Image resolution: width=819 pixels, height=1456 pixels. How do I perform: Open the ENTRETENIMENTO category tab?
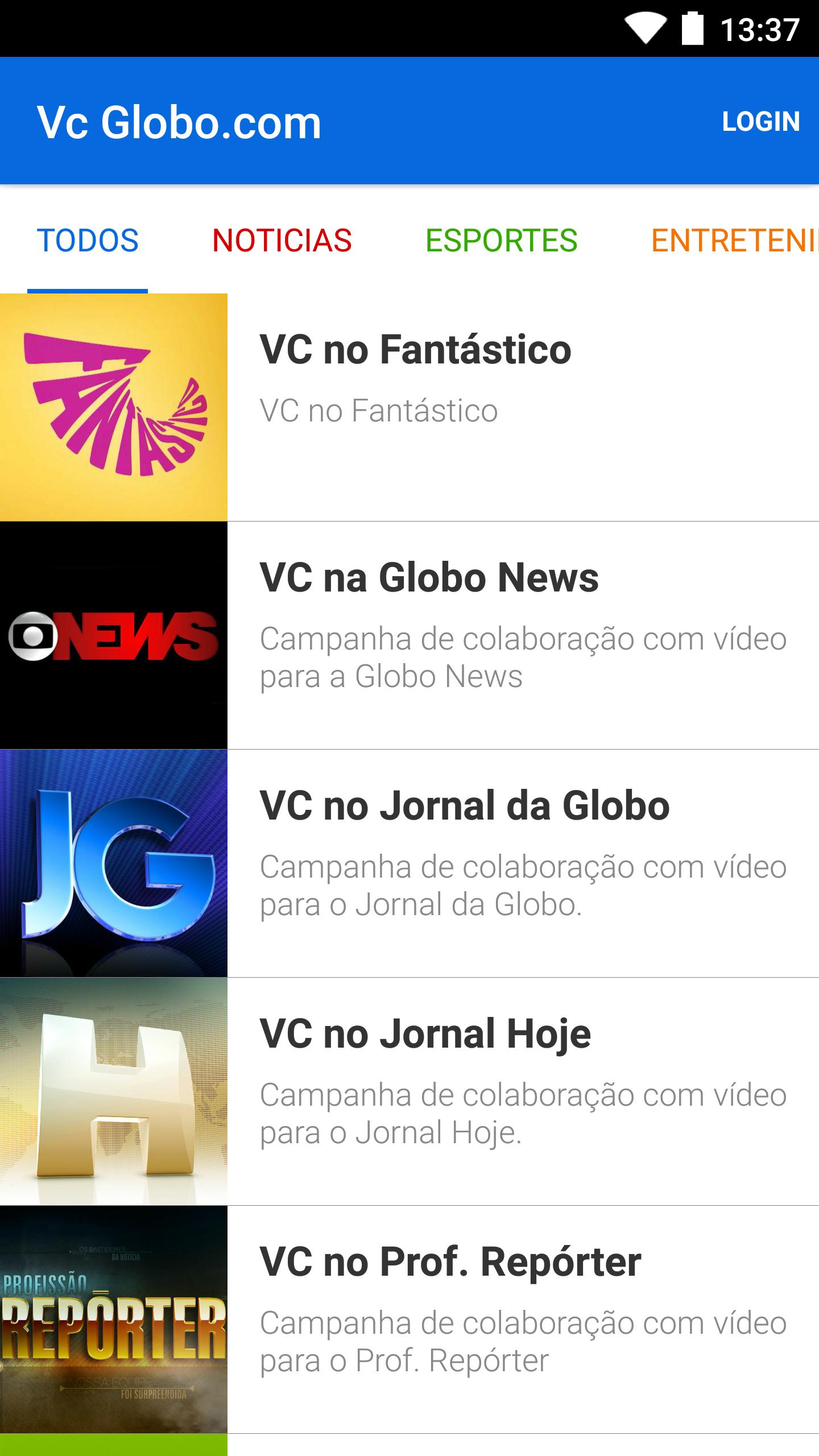(739, 241)
